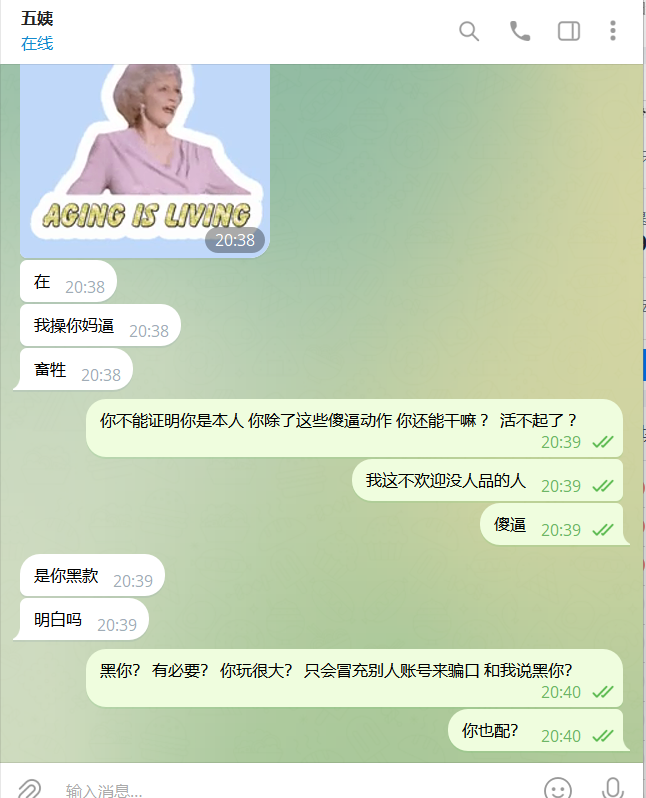View the AGING IS LIVING sticker
The width and height of the screenshot is (646, 798).
143,158
